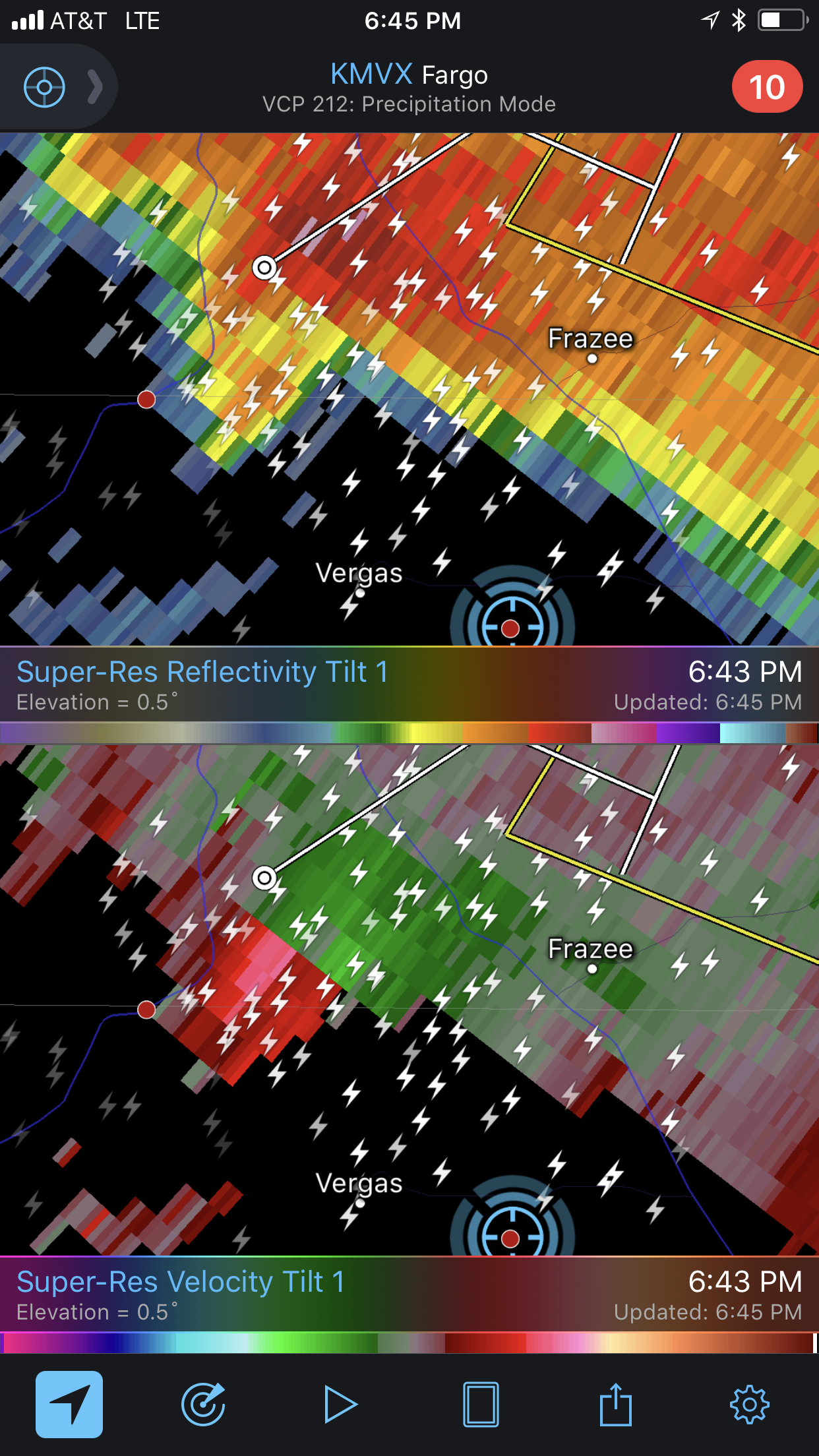Expand the side panel chevron
The width and height of the screenshot is (819, 1456).
(x=96, y=87)
